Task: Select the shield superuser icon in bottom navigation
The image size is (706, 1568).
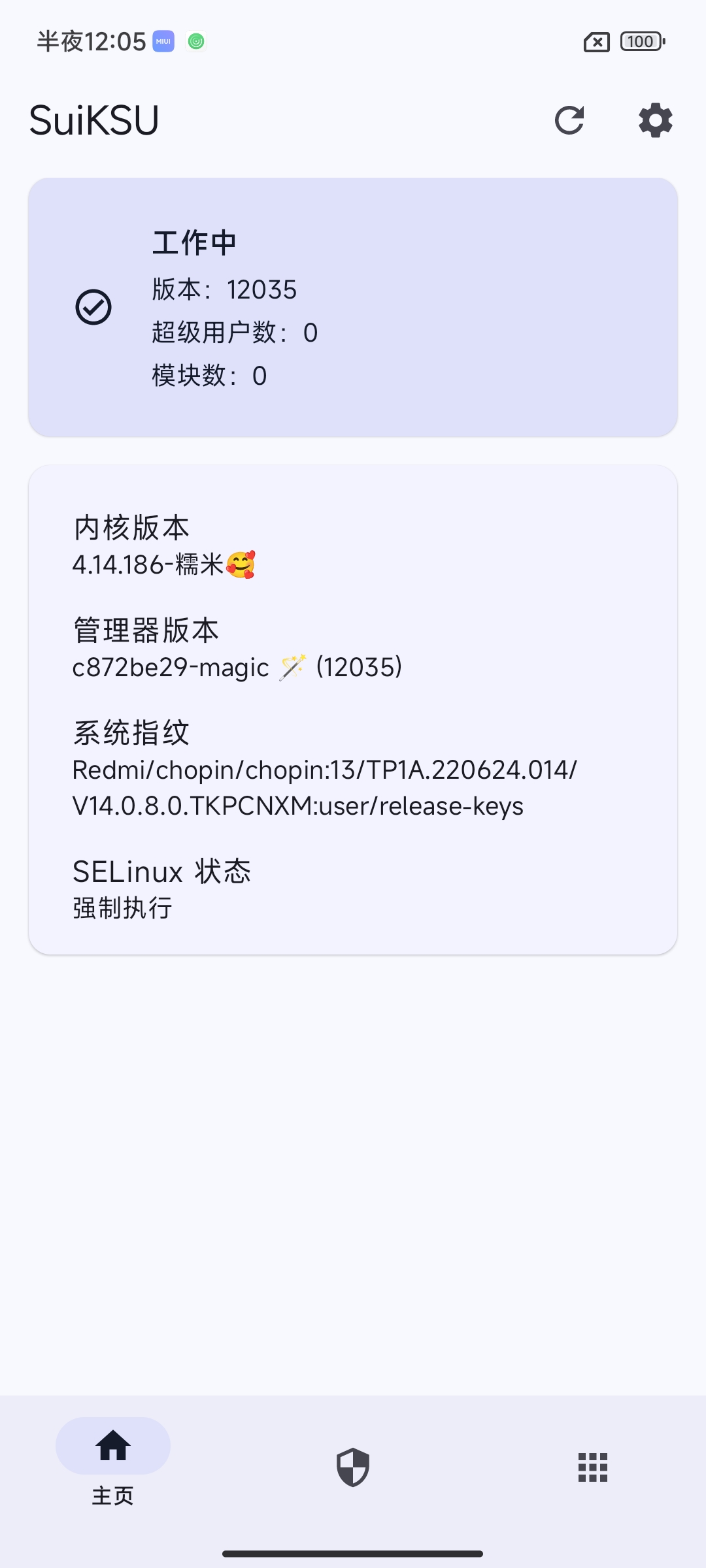Action: pyautogui.click(x=353, y=1468)
